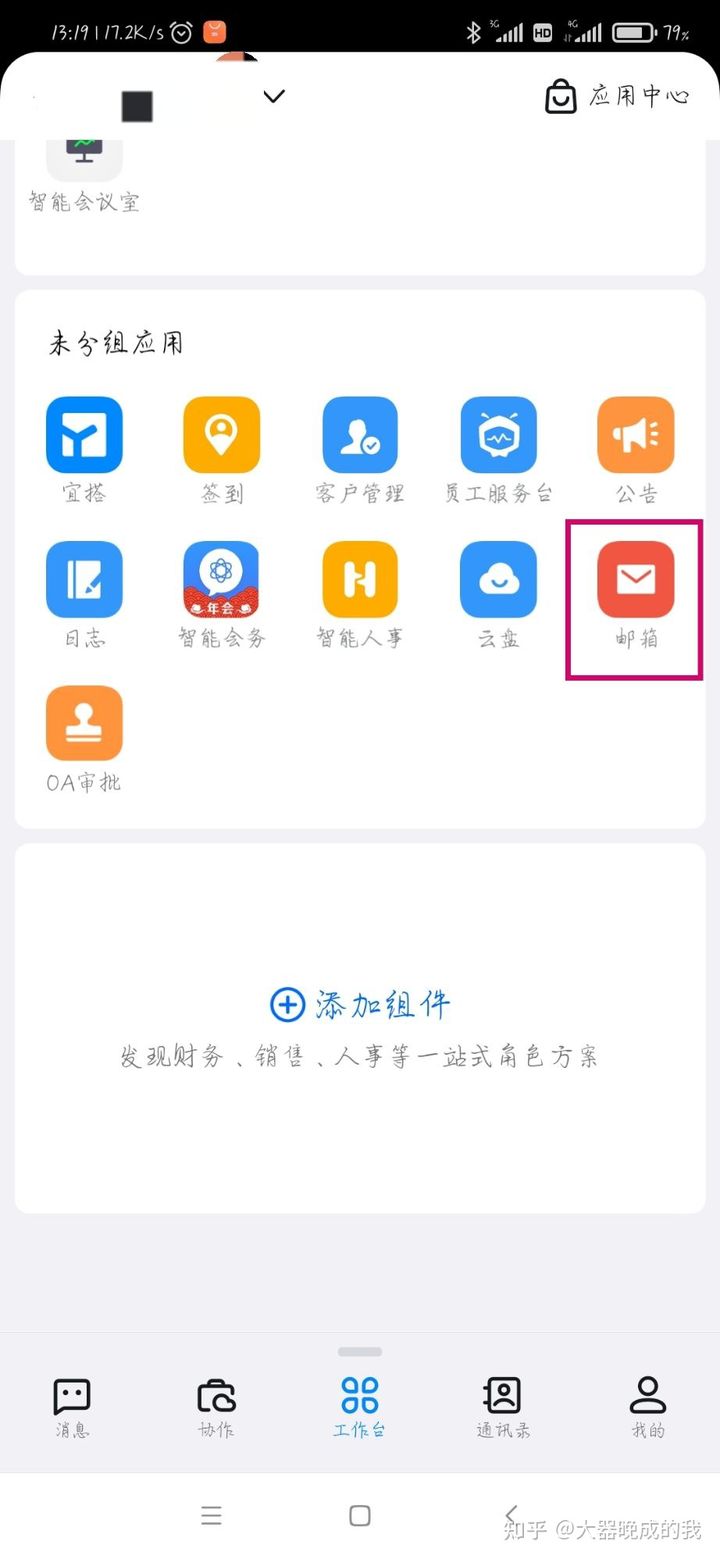Launch the 宜搭 app

[x=84, y=435]
